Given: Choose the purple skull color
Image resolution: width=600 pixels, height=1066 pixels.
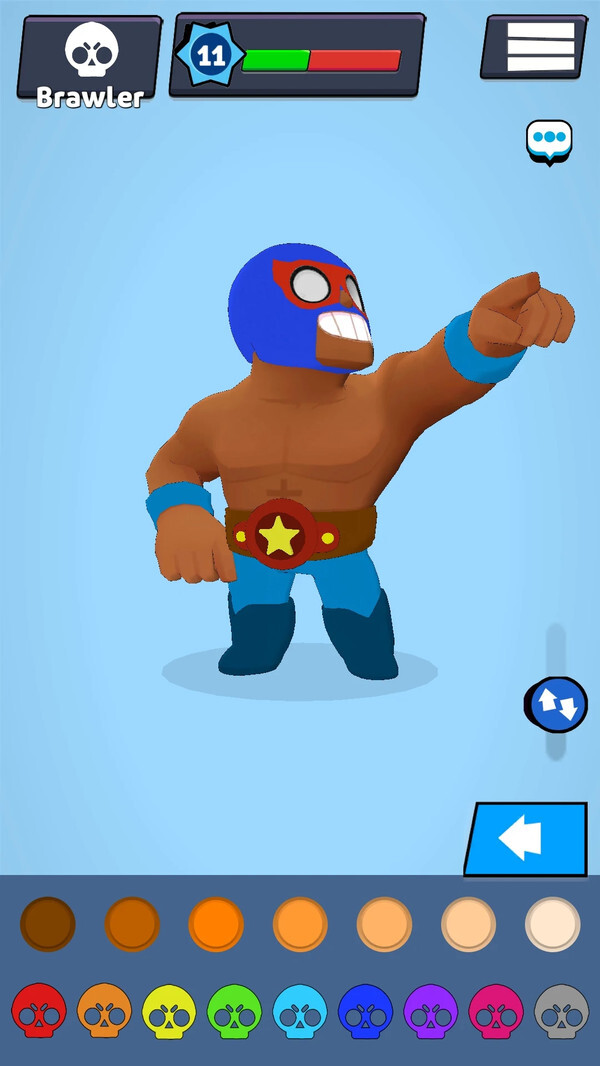Looking at the screenshot, I should click(430, 1011).
